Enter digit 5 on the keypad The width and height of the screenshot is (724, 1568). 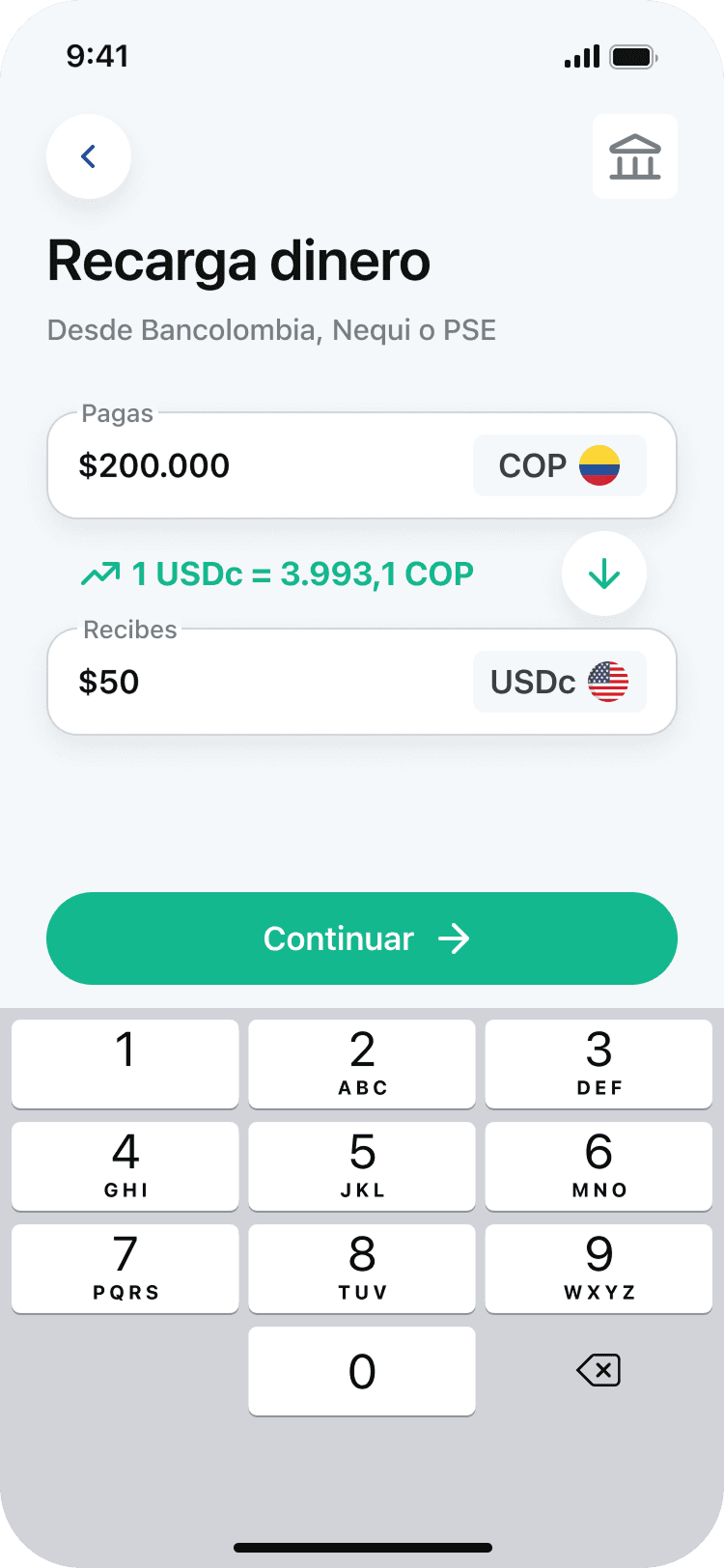(x=362, y=1165)
